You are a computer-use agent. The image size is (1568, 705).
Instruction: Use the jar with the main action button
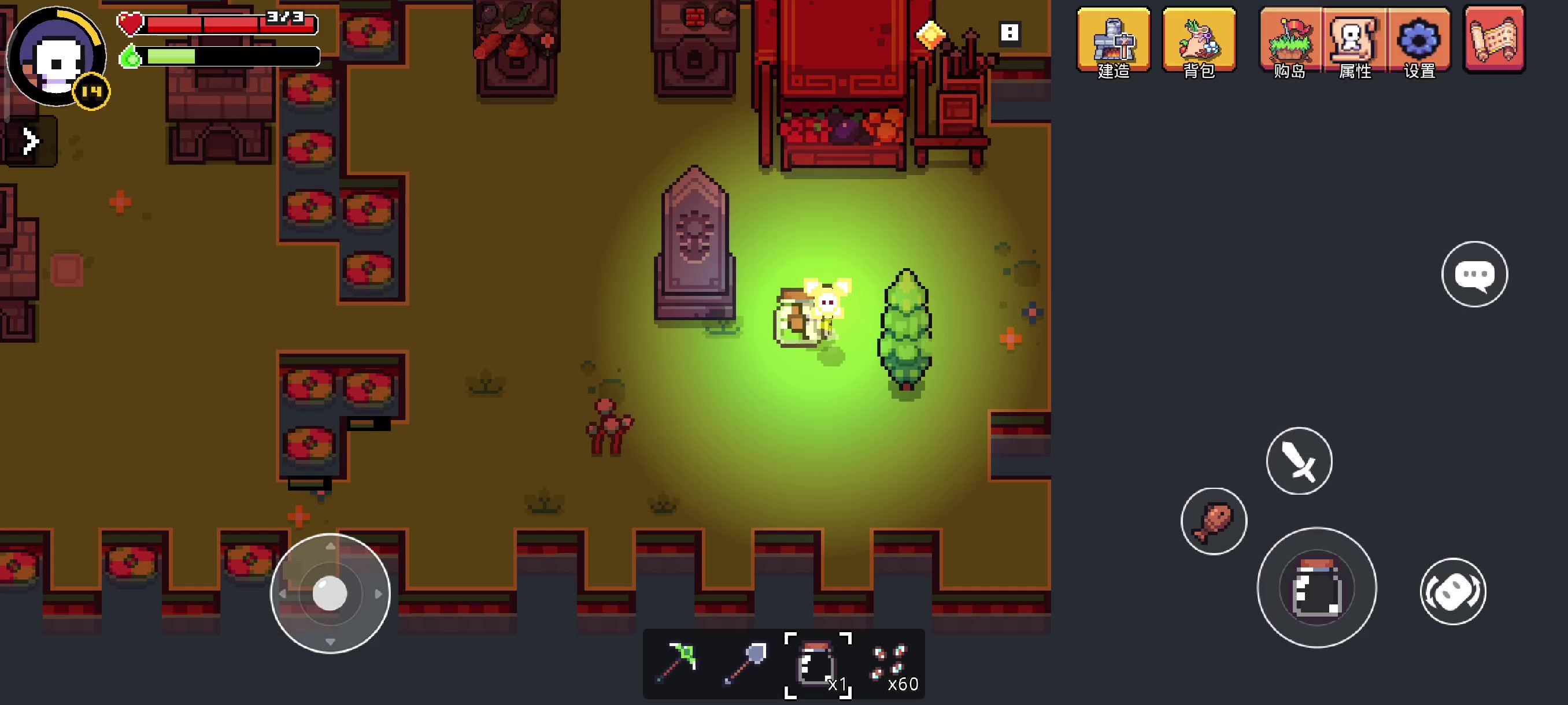click(x=1316, y=588)
